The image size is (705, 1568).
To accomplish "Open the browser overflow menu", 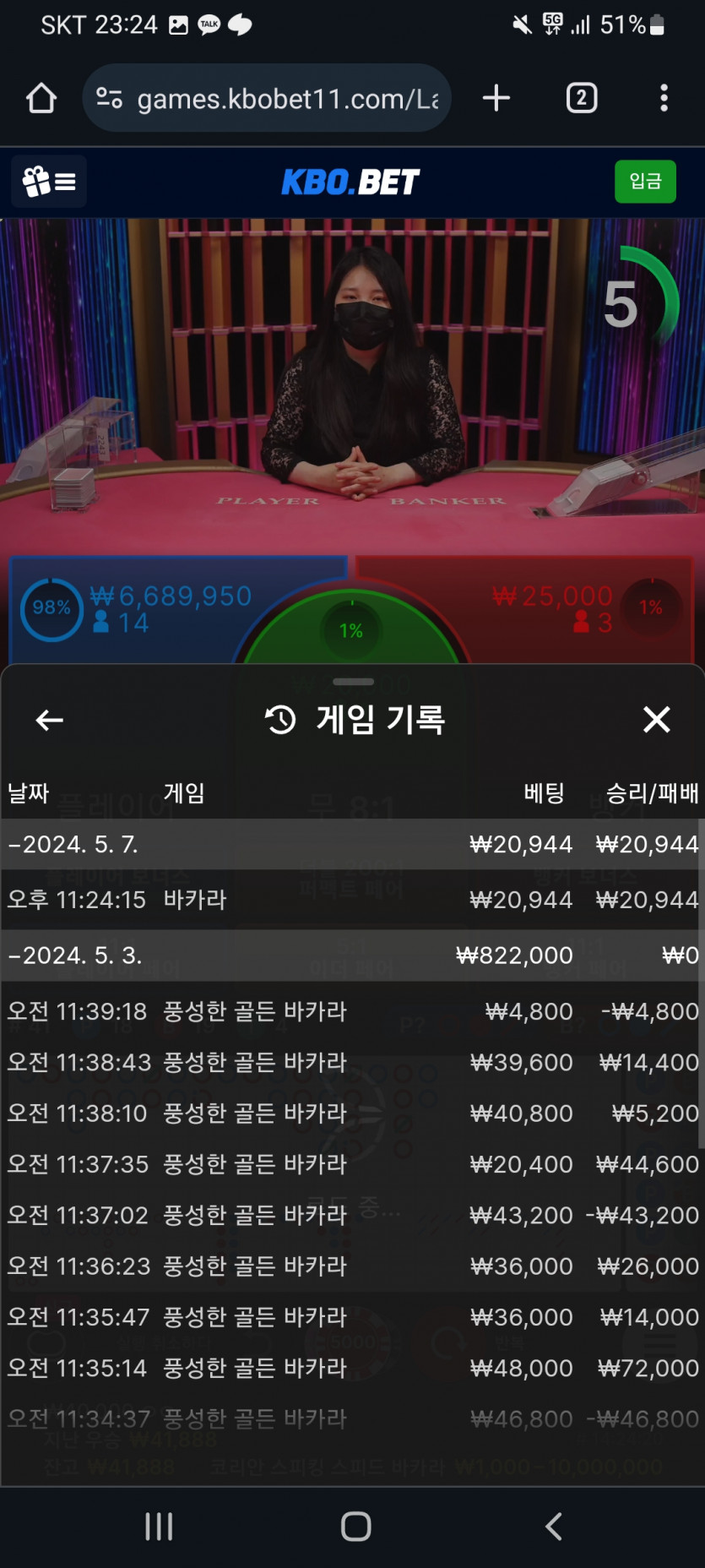I will [664, 98].
